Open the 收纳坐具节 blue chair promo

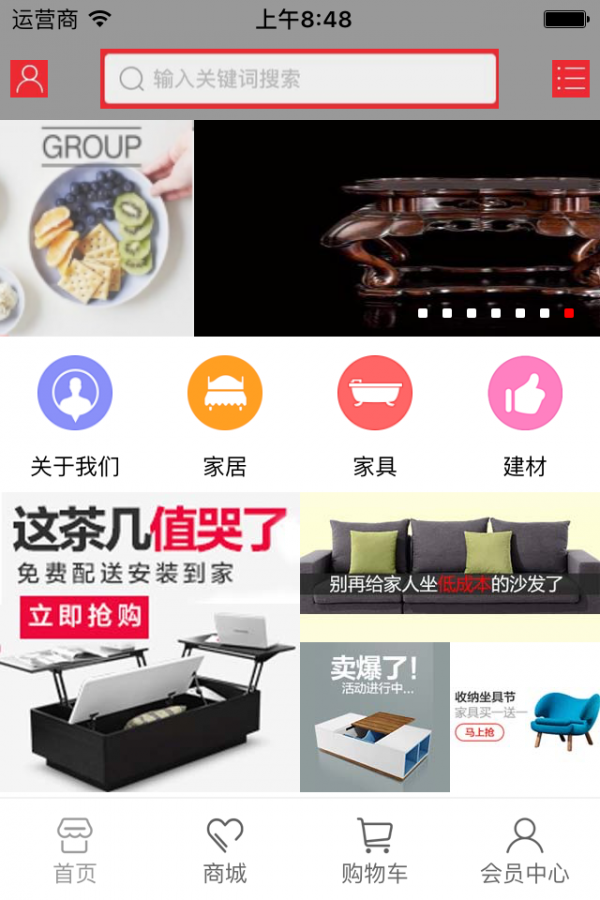pyautogui.click(x=525, y=717)
